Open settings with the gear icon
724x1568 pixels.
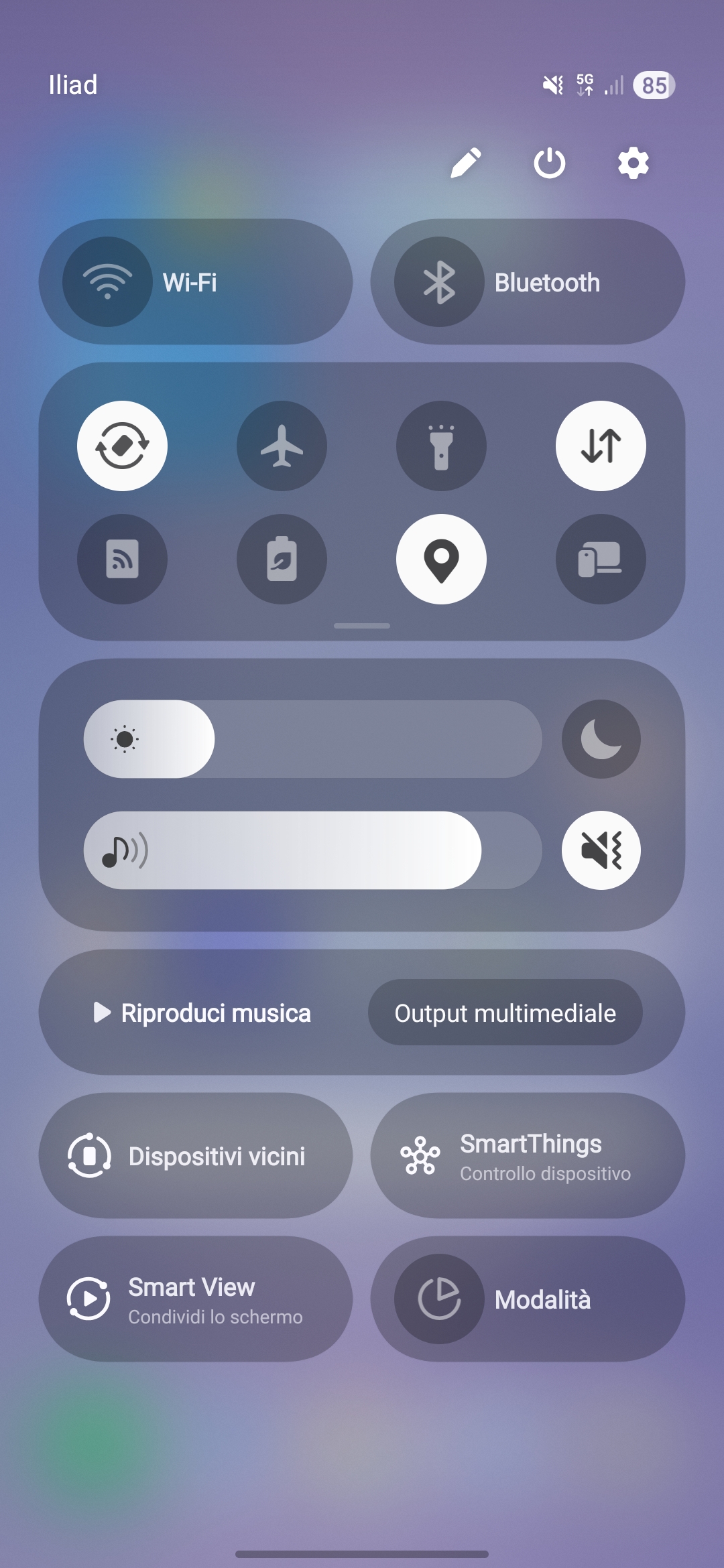633,163
